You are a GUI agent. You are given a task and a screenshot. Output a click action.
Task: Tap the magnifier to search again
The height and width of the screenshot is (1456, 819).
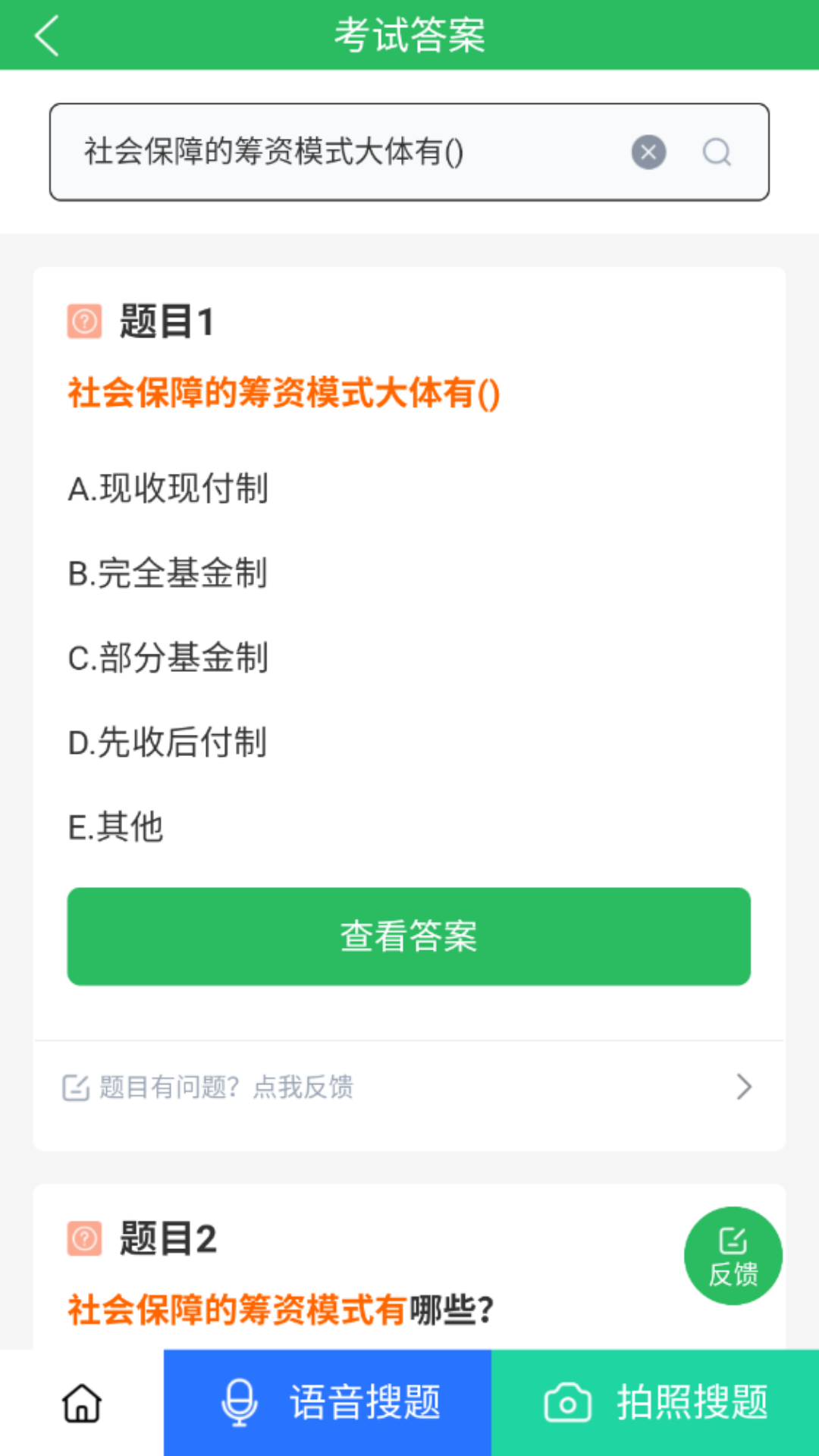(717, 152)
